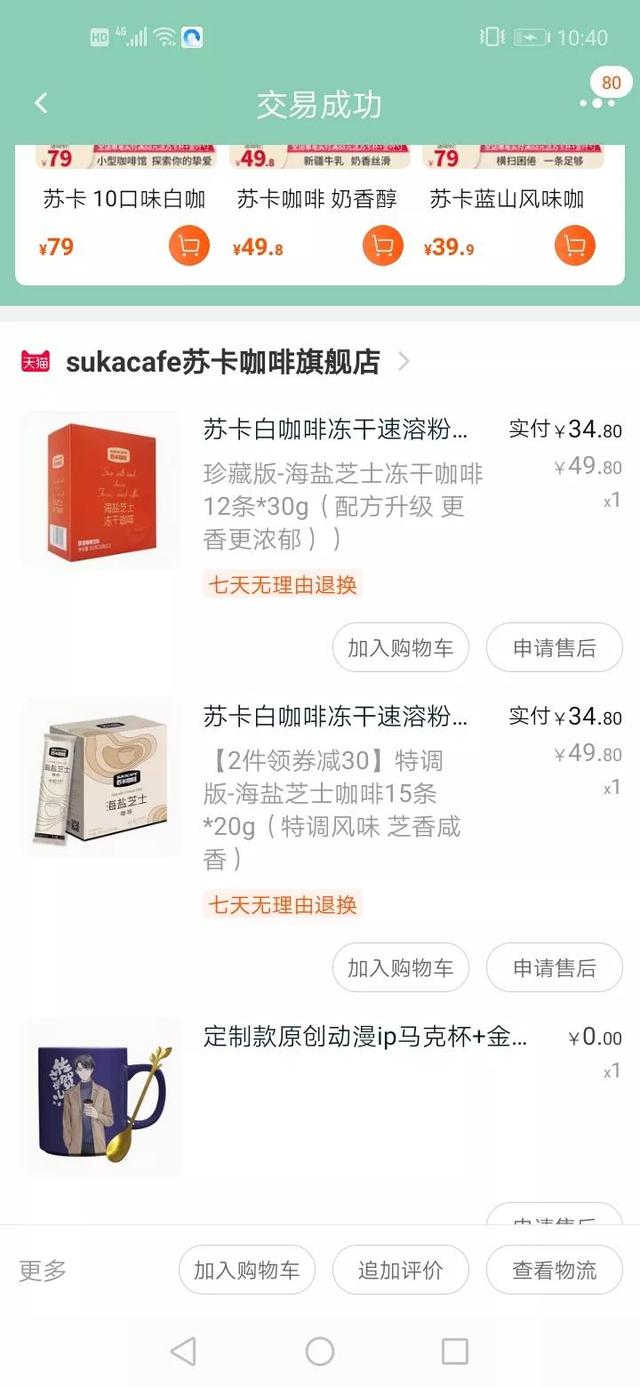This screenshot has height=1387, width=640.
Task: Tap 加入购物车 in the bottom bar
Action: click(246, 1270)
